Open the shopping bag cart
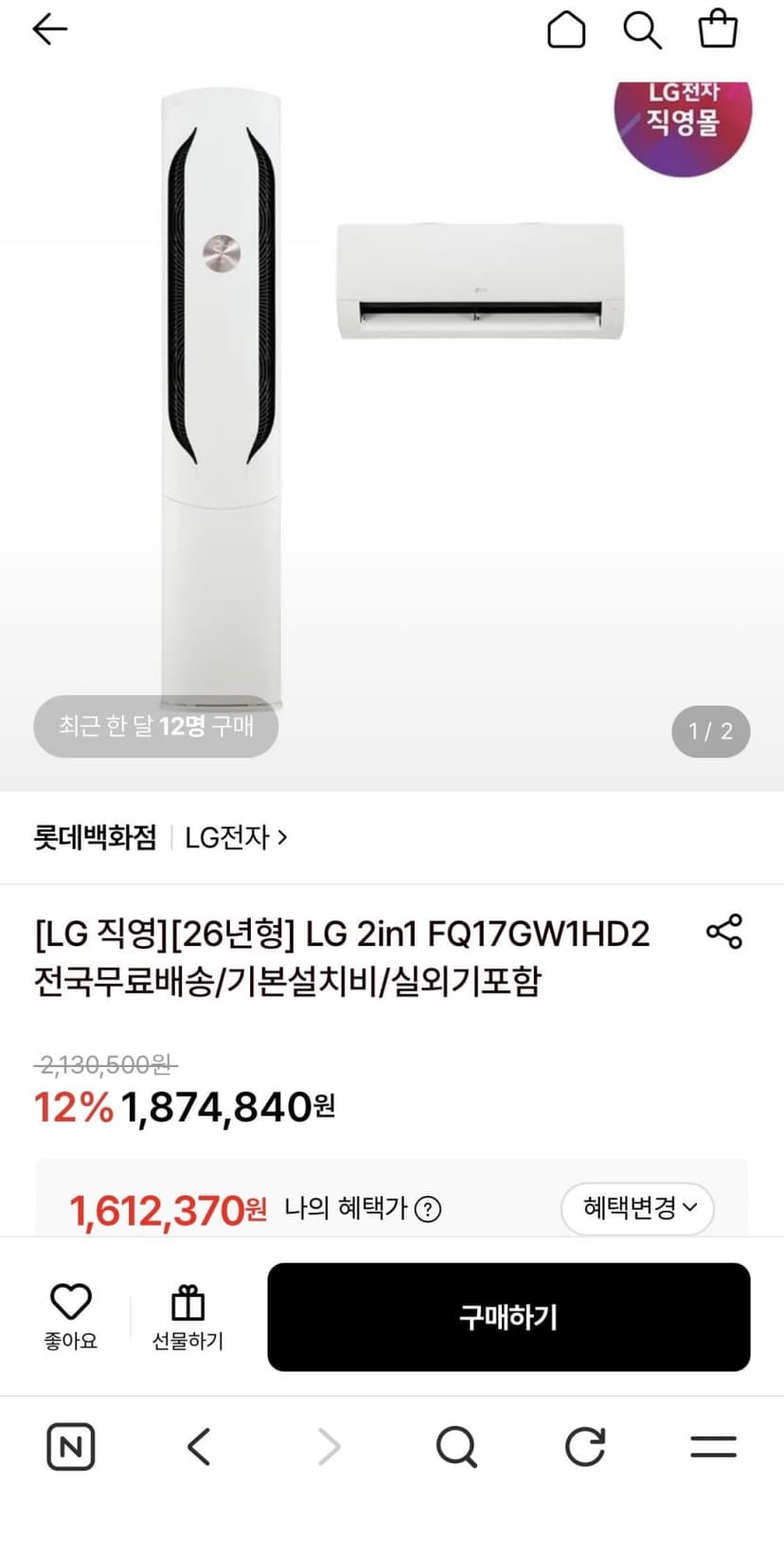784x1568 pixels. (x=718, y=28)
